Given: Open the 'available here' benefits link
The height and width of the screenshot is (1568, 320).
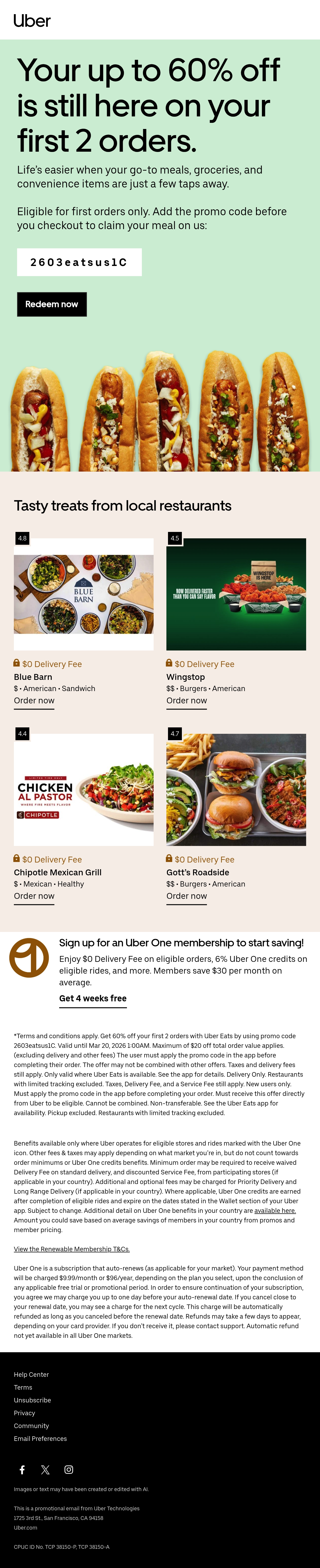Looking at the screenshot, I should (275, 1211).
